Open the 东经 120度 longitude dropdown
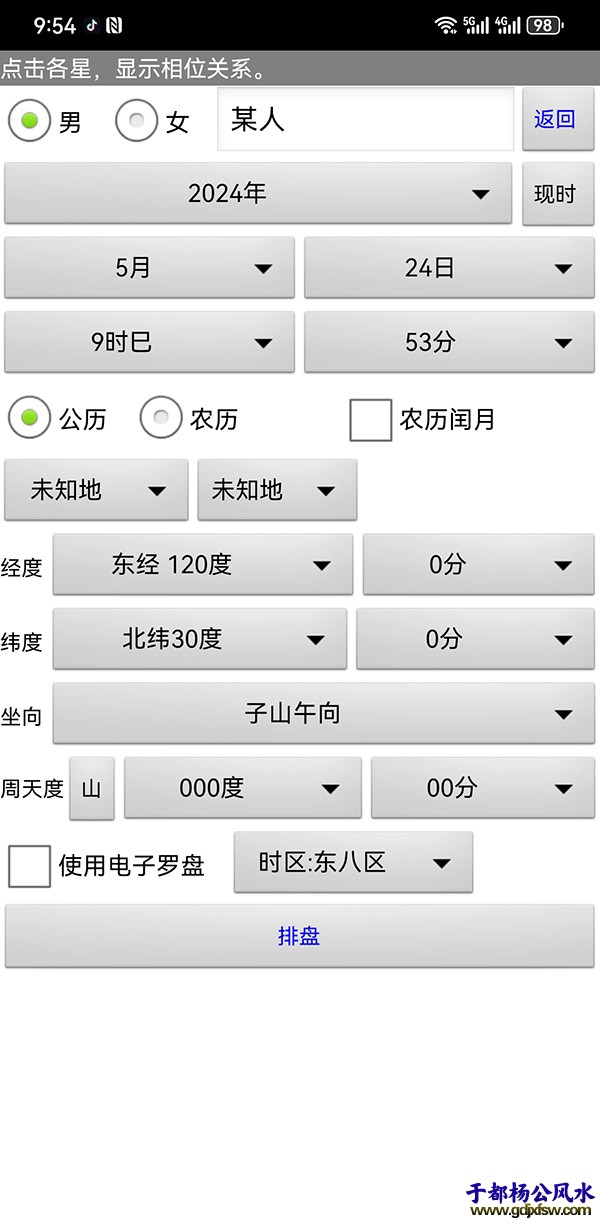Image resolution: width=600 pixels, height=1224 pixels. click(x=203, y=565)
